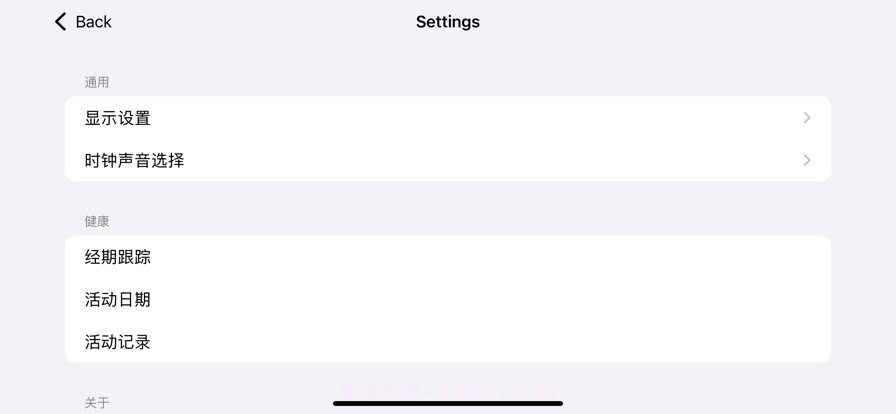The height and width of the screenshot is (414, 896).
Task: Open 活动记录 activity records
Action: [447, 342]
